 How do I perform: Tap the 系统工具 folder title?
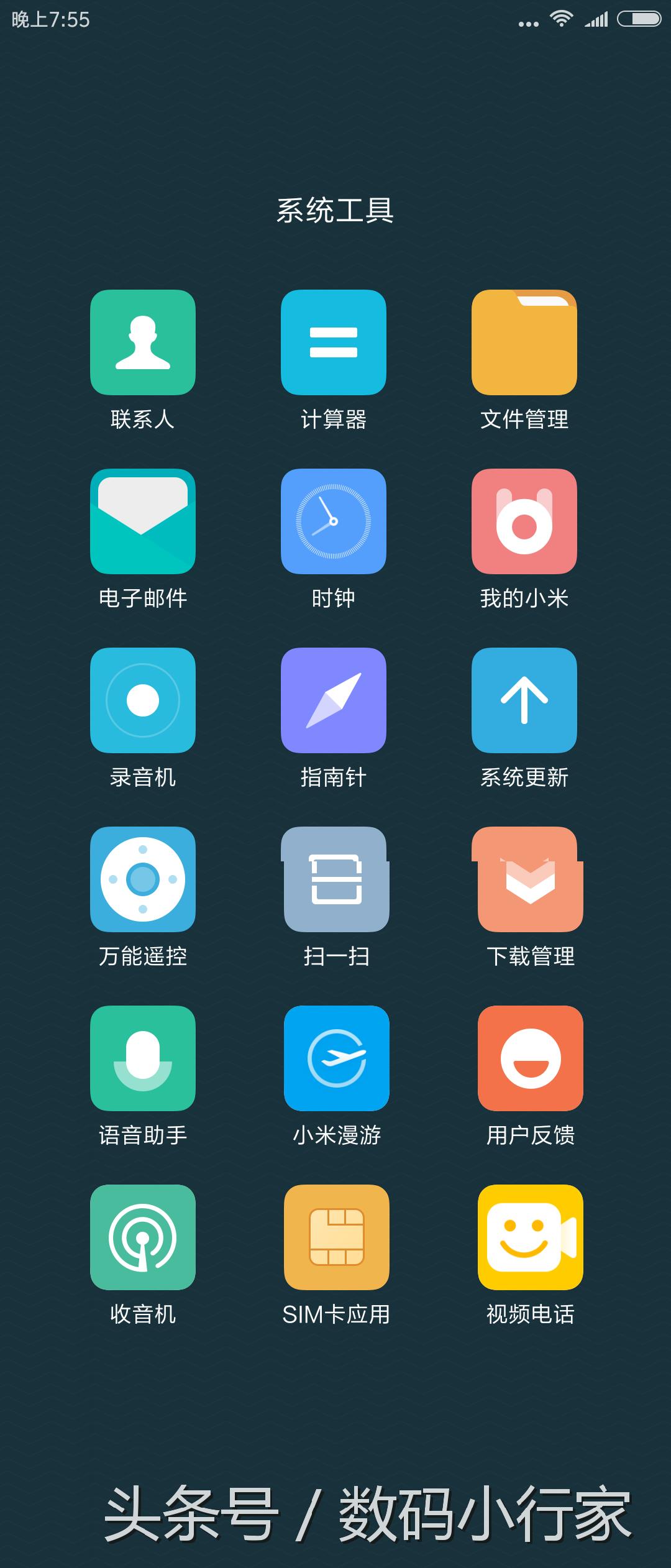click(335, 211)
